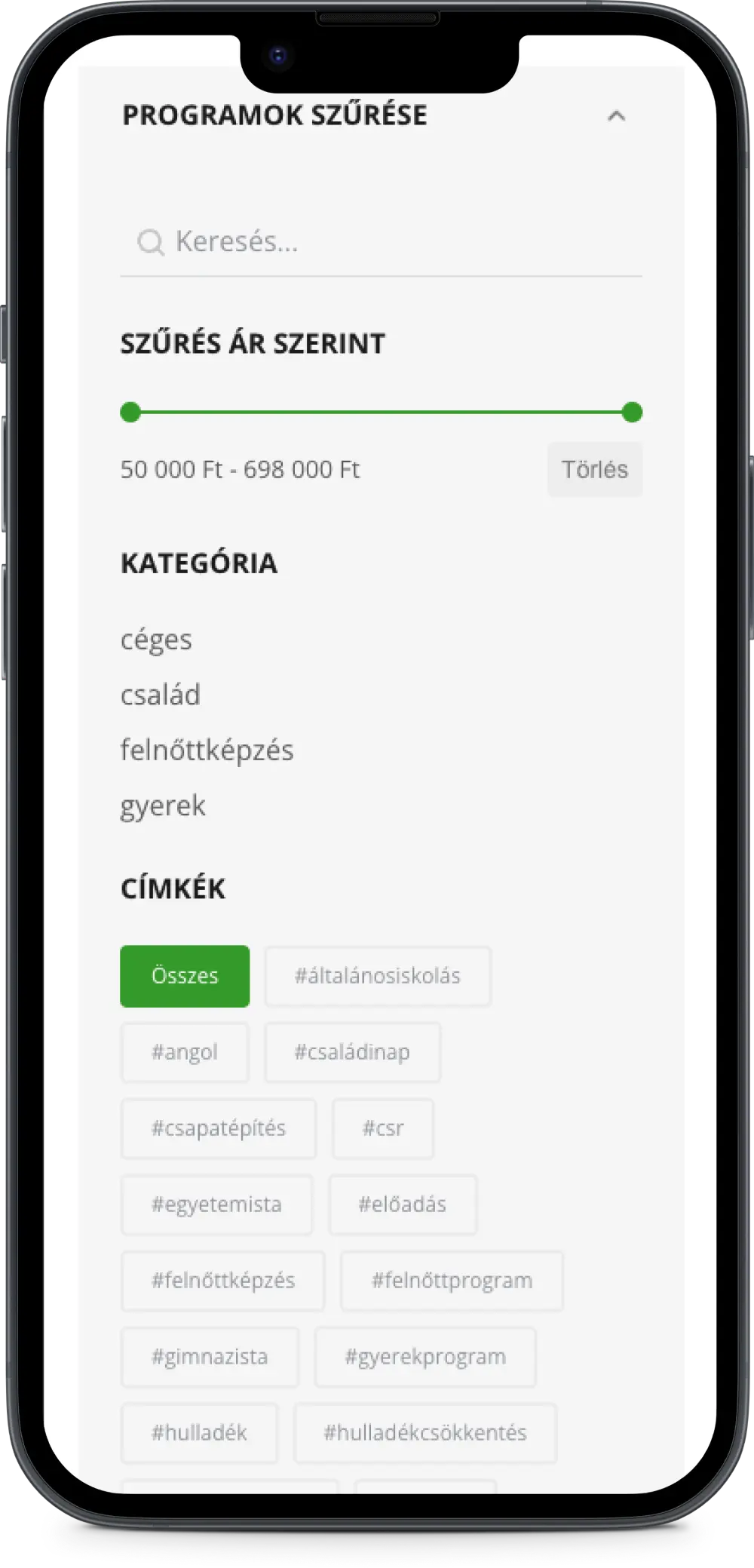Filter by #csr tag

tap(383, 1128)
